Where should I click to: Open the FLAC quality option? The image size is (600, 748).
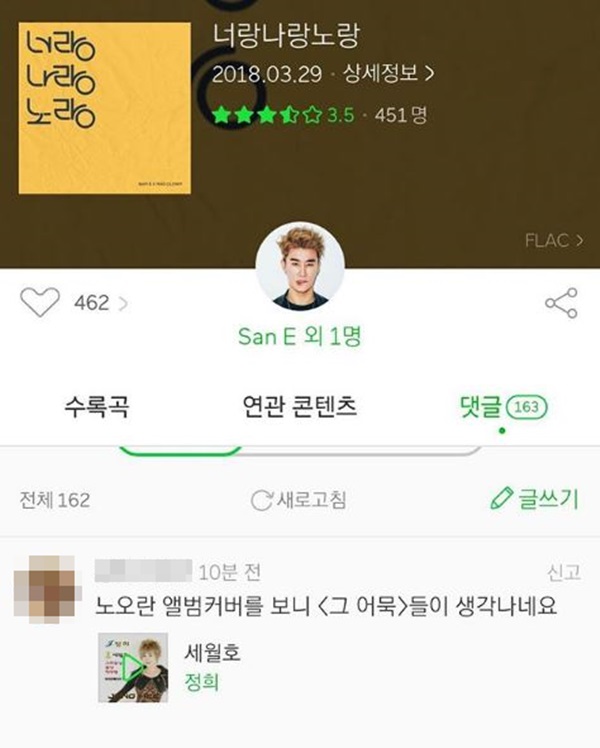point(554,240)
